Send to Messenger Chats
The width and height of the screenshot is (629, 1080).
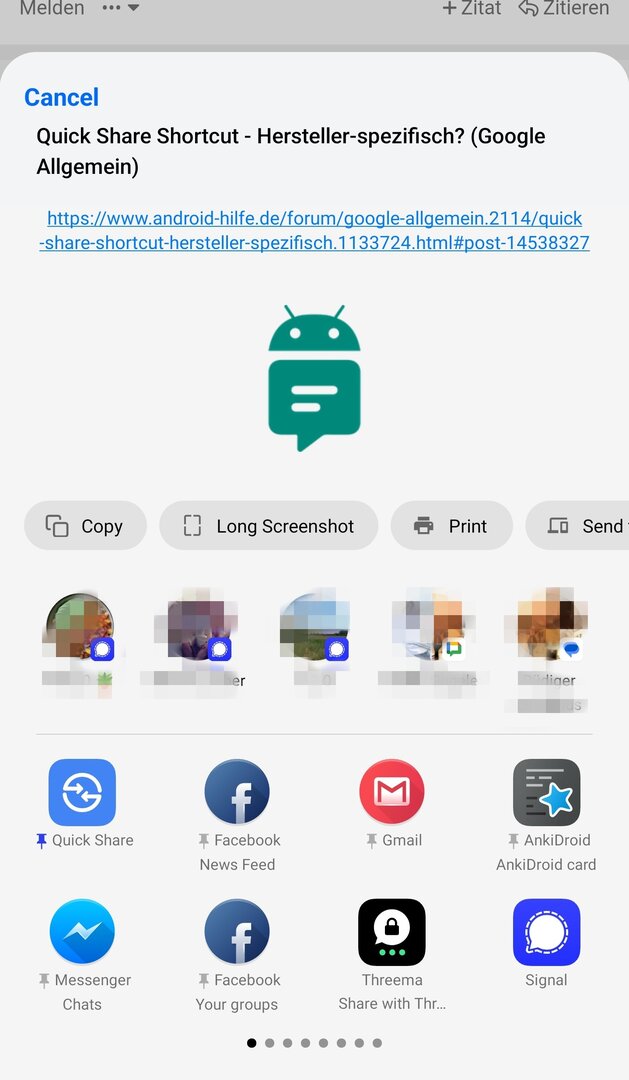pos(82,932)
